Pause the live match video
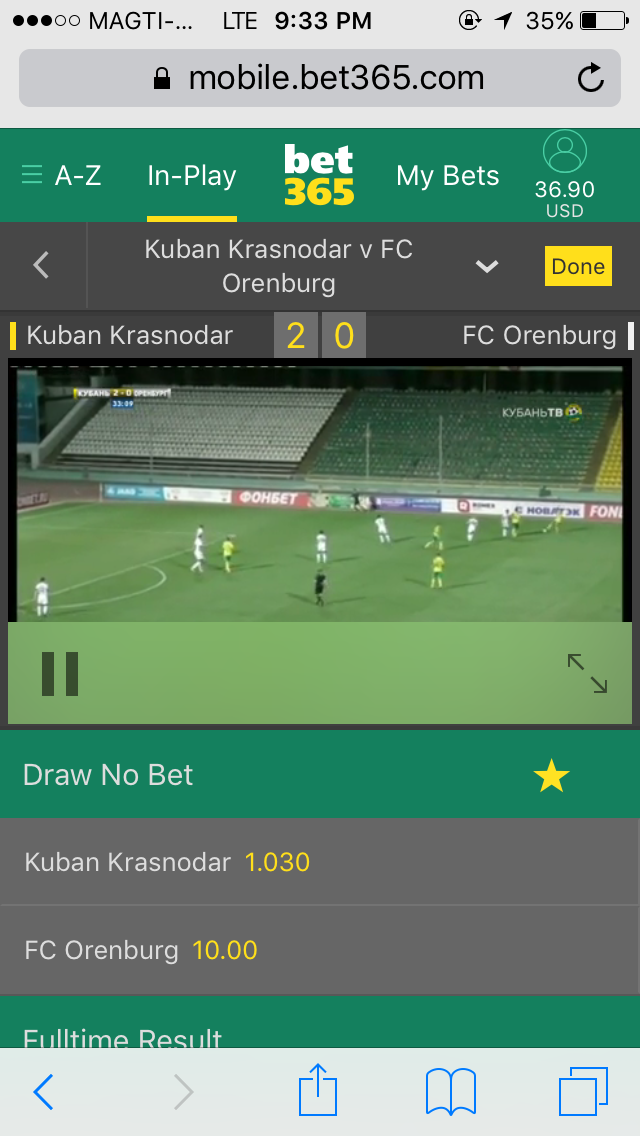This screenshot has height=1136, width=640. [60, 673]
